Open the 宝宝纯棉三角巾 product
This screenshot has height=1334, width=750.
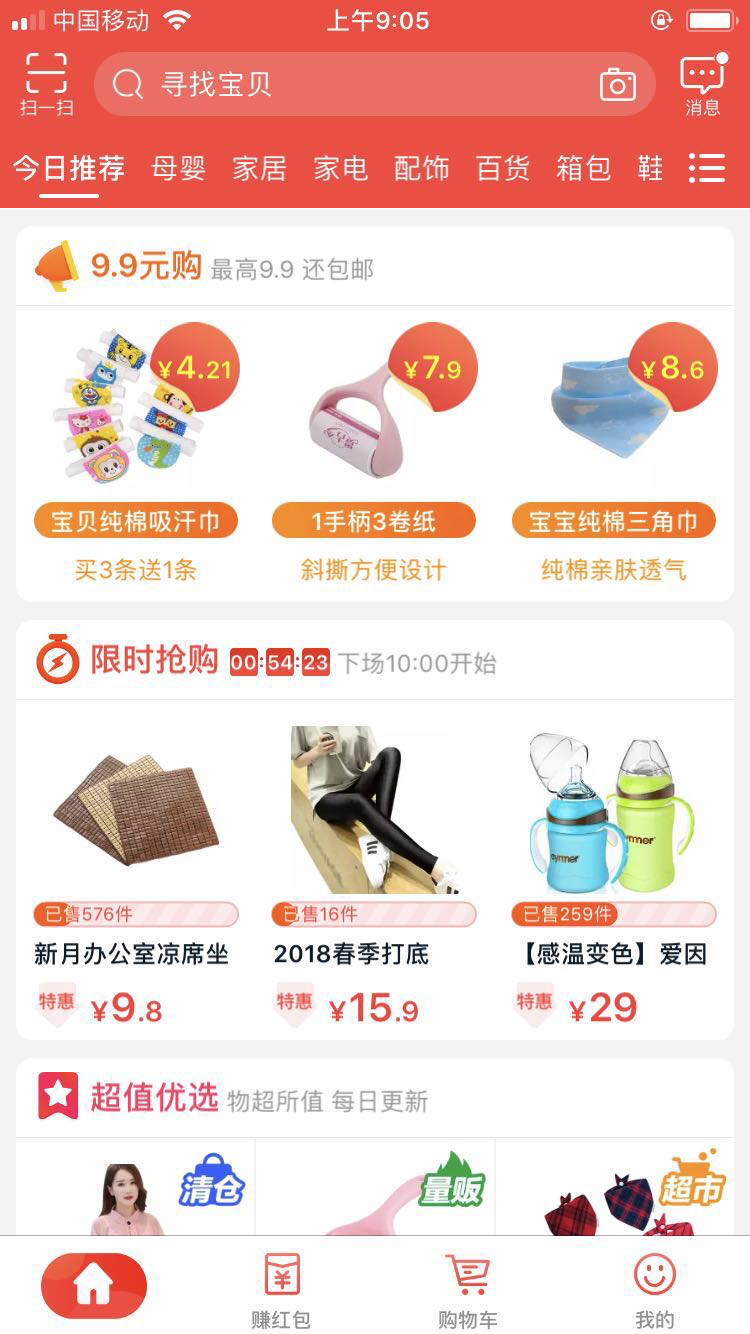613,450
